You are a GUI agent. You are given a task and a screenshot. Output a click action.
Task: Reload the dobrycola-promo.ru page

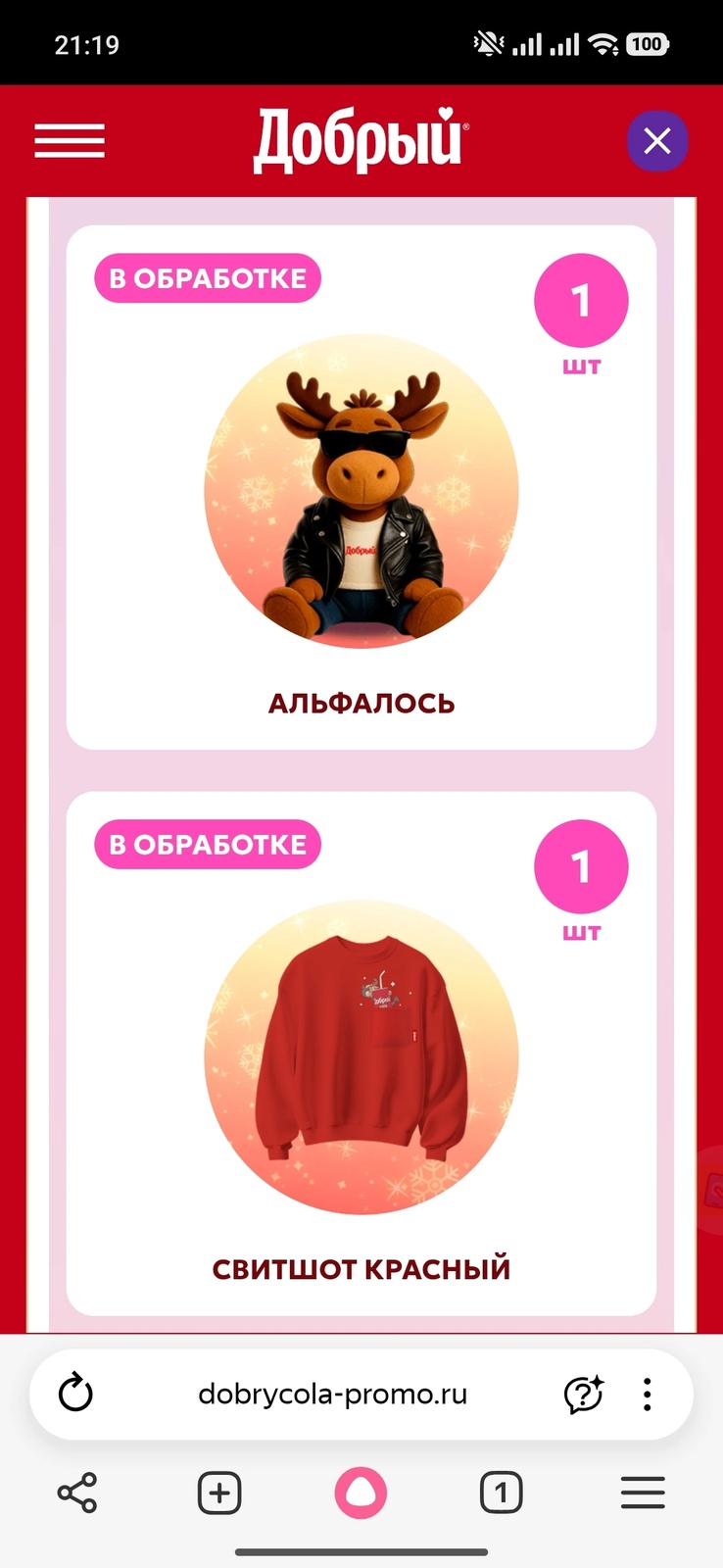pyautogui.click(x=75, y=1394)
